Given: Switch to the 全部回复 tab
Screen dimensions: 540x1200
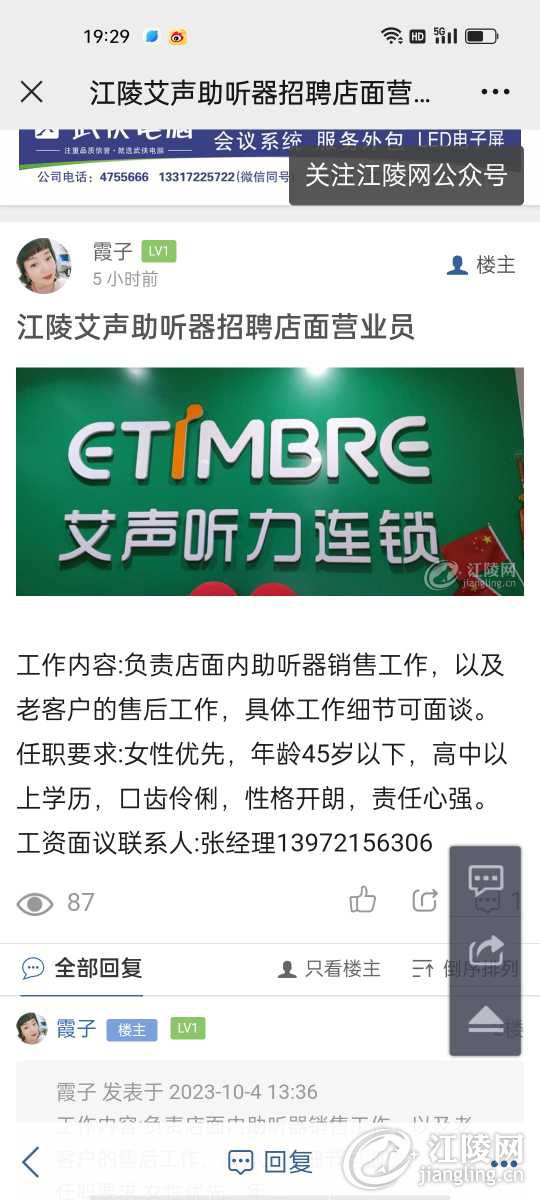Looking at the screenshot, I should (82, 968).
